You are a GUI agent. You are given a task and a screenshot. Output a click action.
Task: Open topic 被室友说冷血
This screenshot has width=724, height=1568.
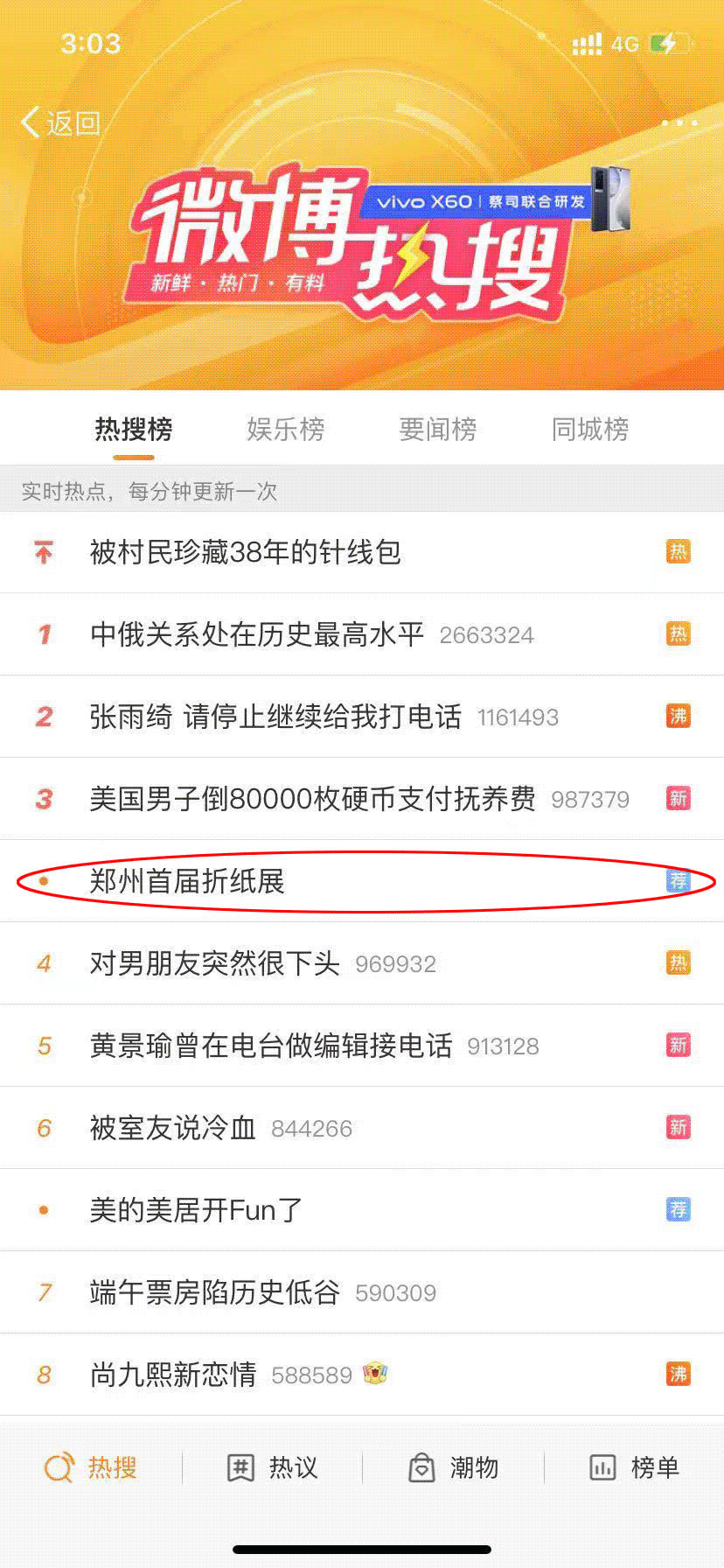172,1128
